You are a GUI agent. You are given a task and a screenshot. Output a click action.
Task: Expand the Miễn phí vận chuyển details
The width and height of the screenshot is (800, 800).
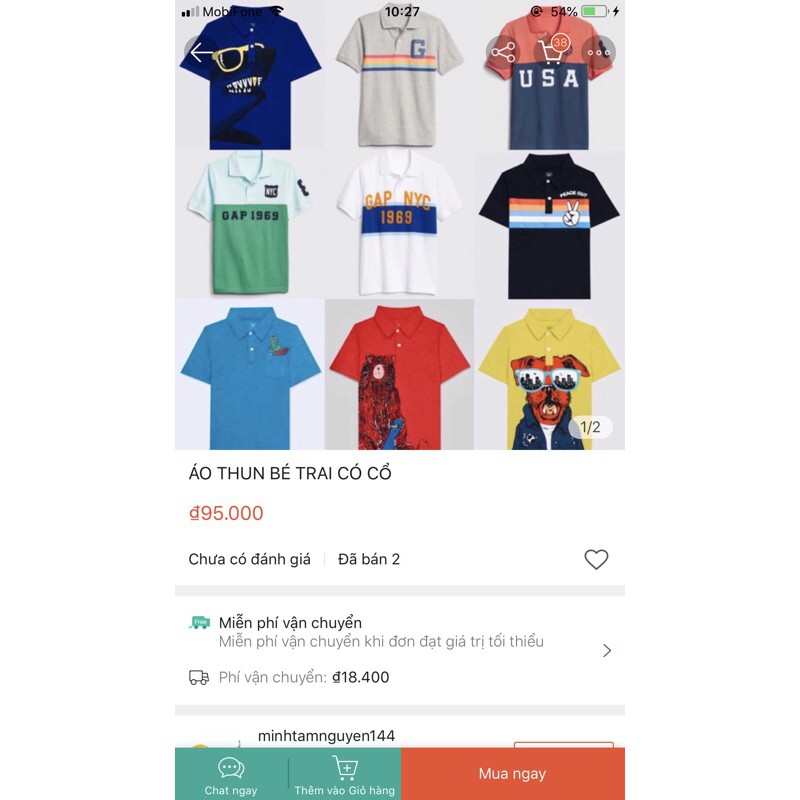[606, 651]
